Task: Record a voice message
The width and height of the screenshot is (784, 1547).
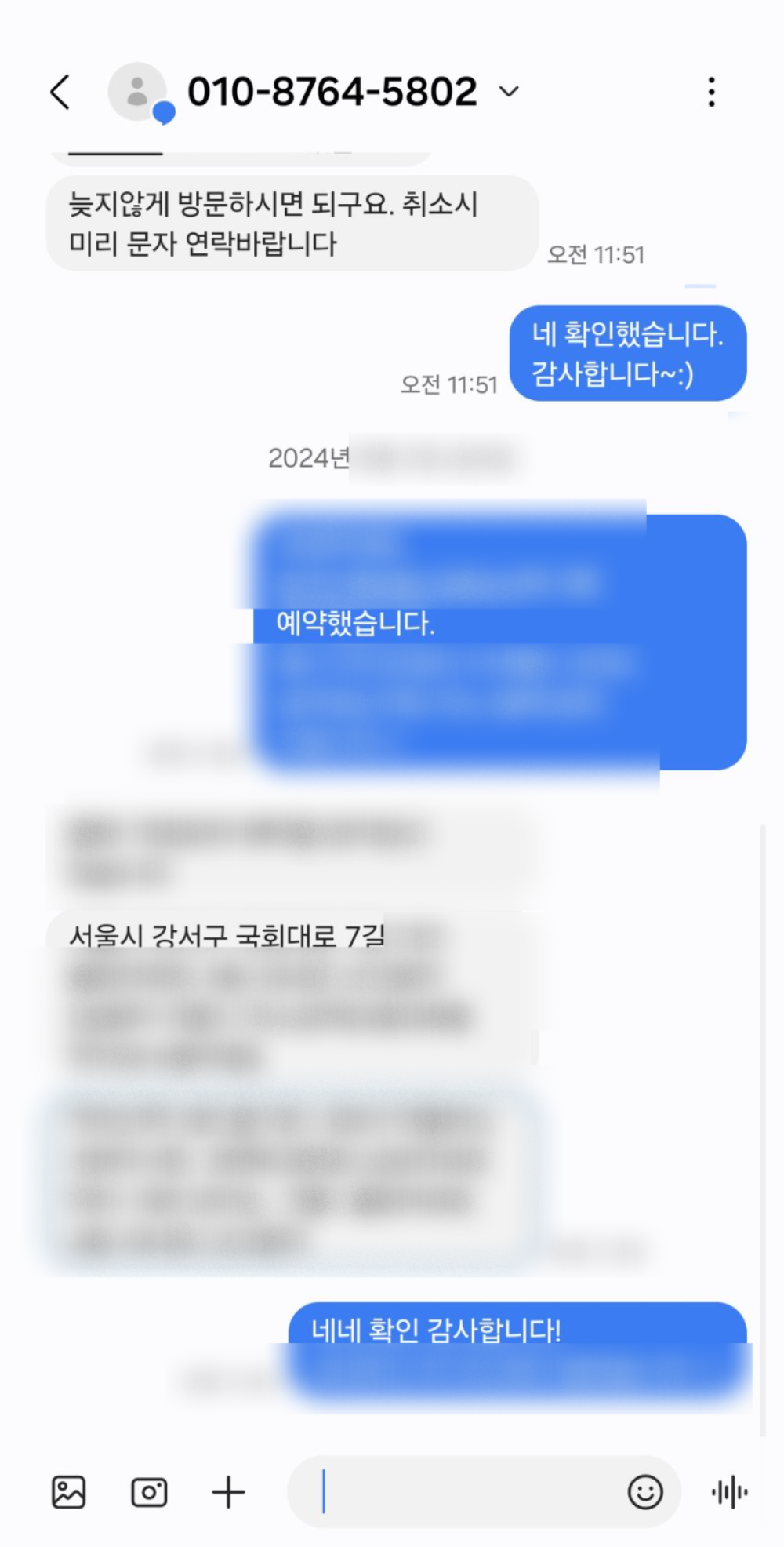Action: (x=729, y=1491)
